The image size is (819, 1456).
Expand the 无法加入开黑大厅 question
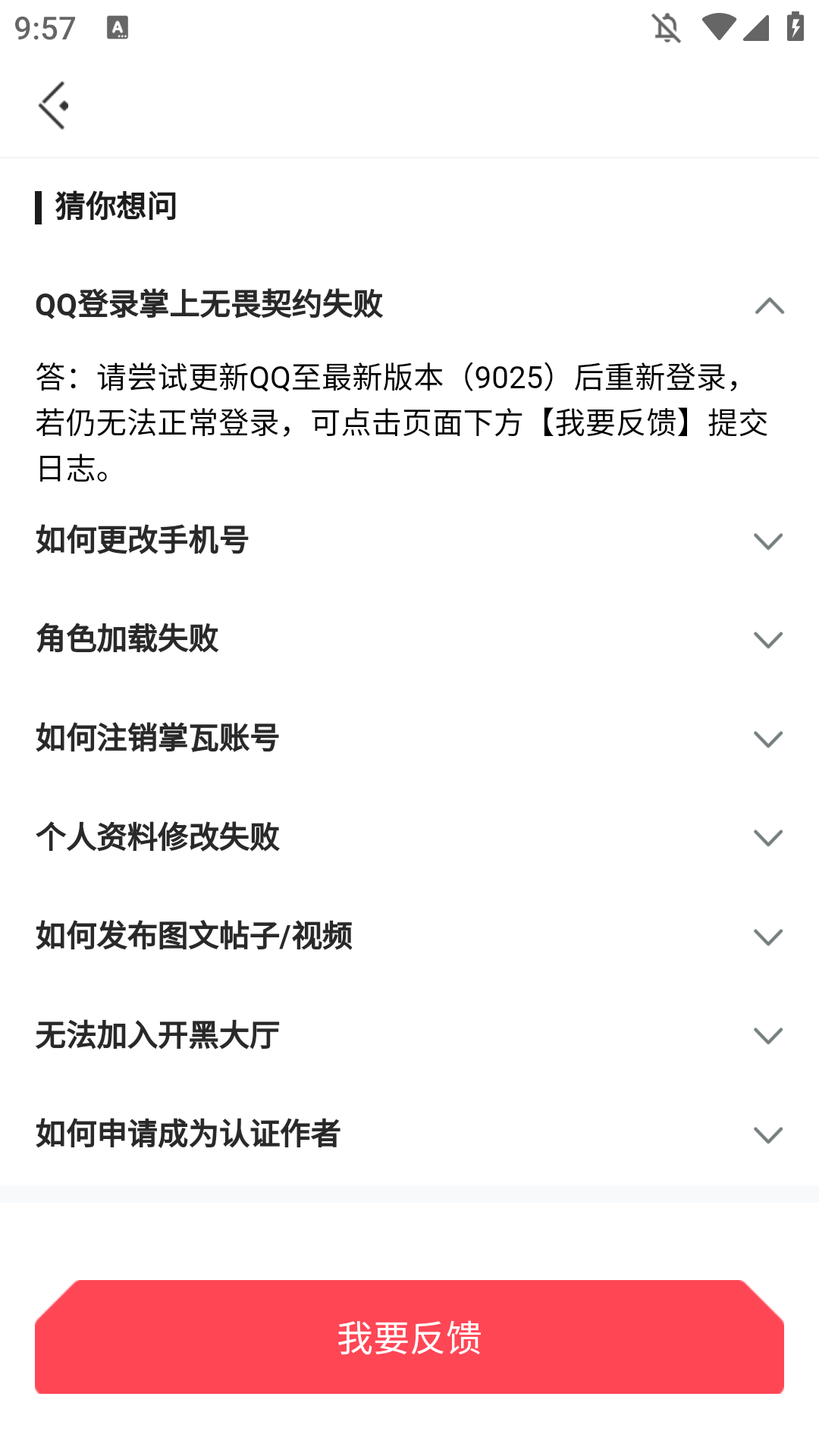(x=767, y=1035)
